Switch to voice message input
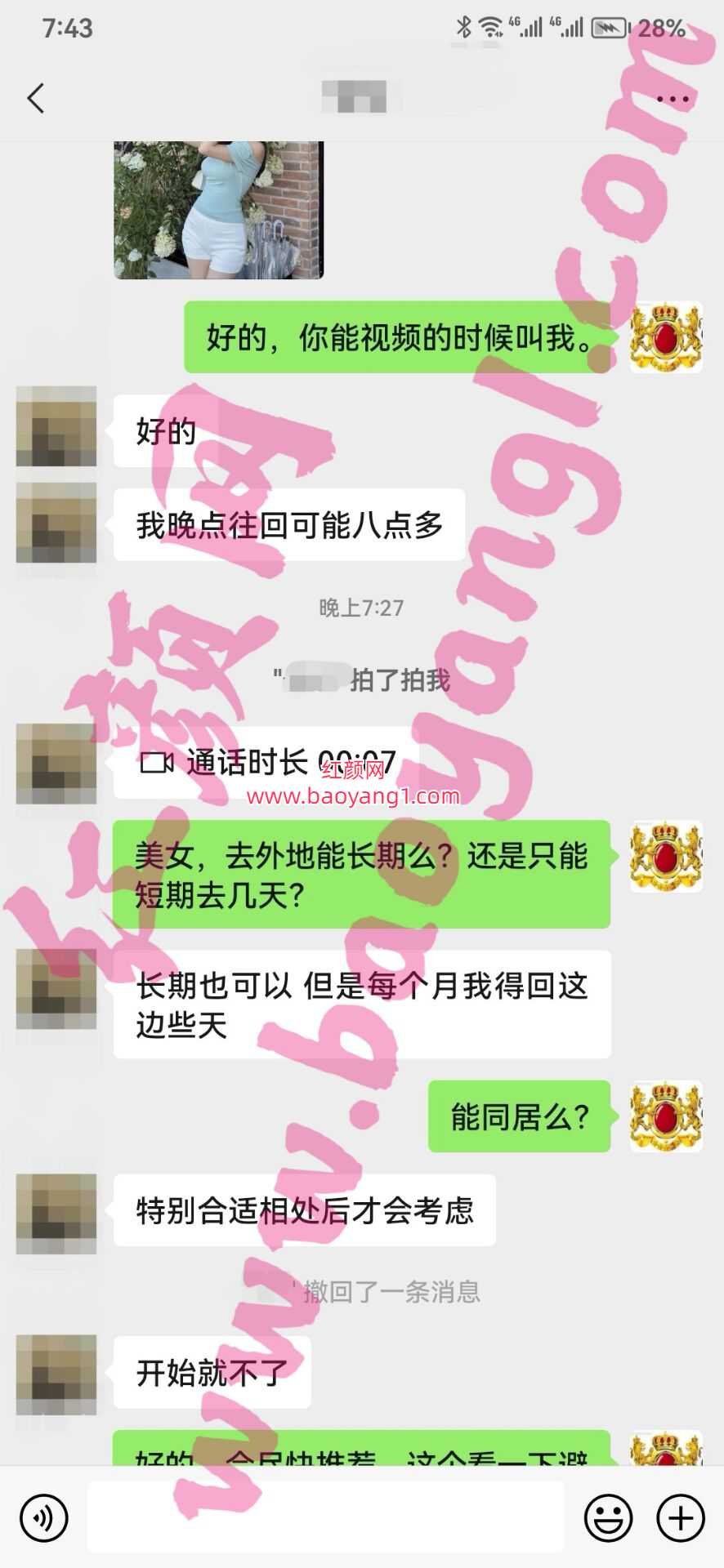724x1568 pixels. [43, 1518]
